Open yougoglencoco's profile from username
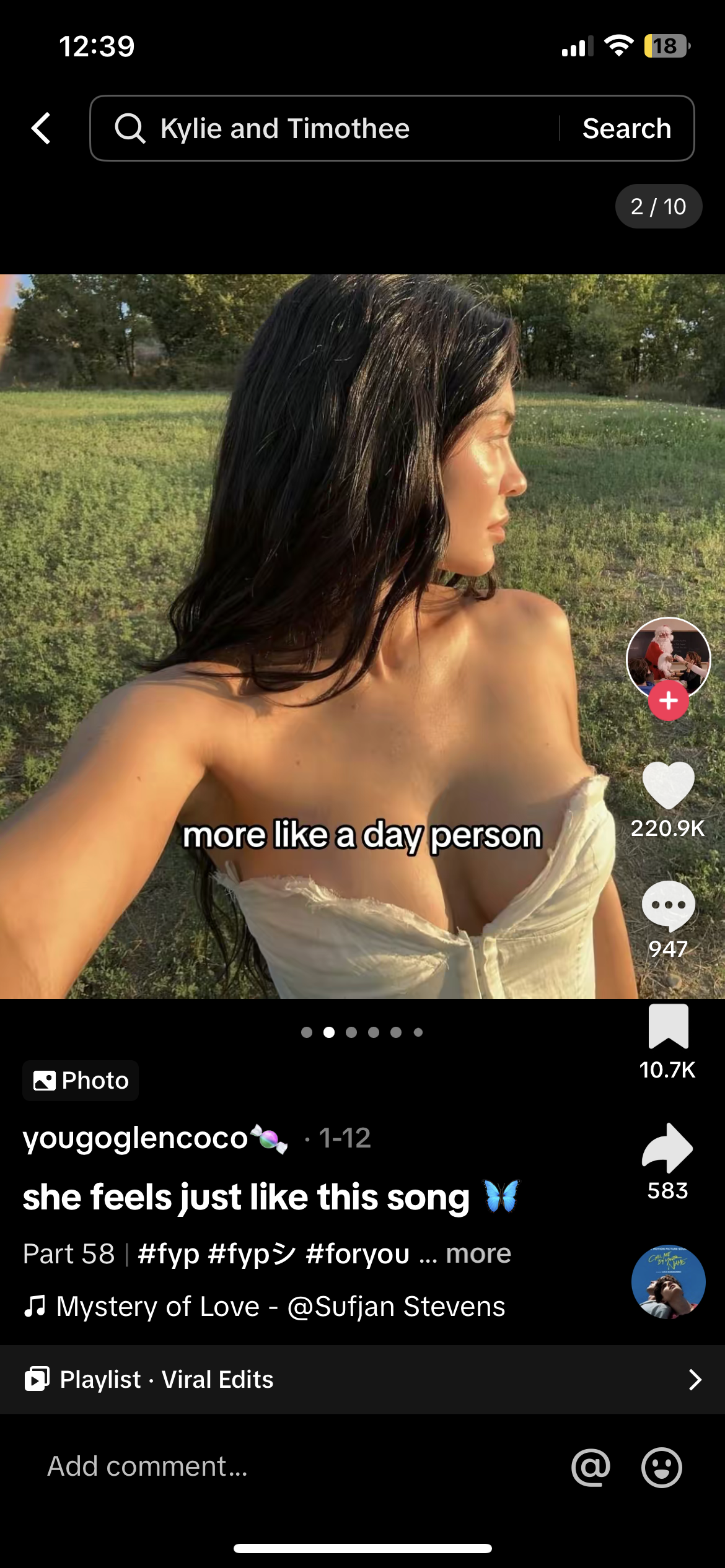The image size is (725, 1568). pyautogui.click(x=135, y=1138)
